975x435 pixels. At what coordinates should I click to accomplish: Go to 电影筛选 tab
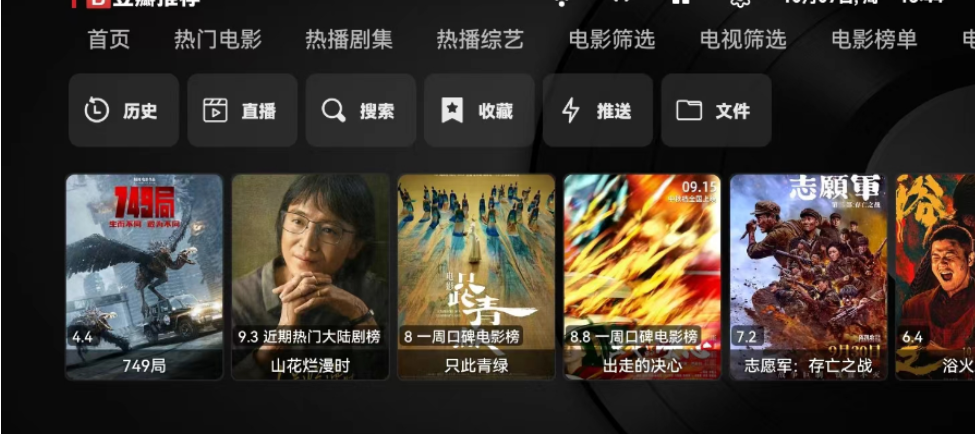click(x=612, y=40)
